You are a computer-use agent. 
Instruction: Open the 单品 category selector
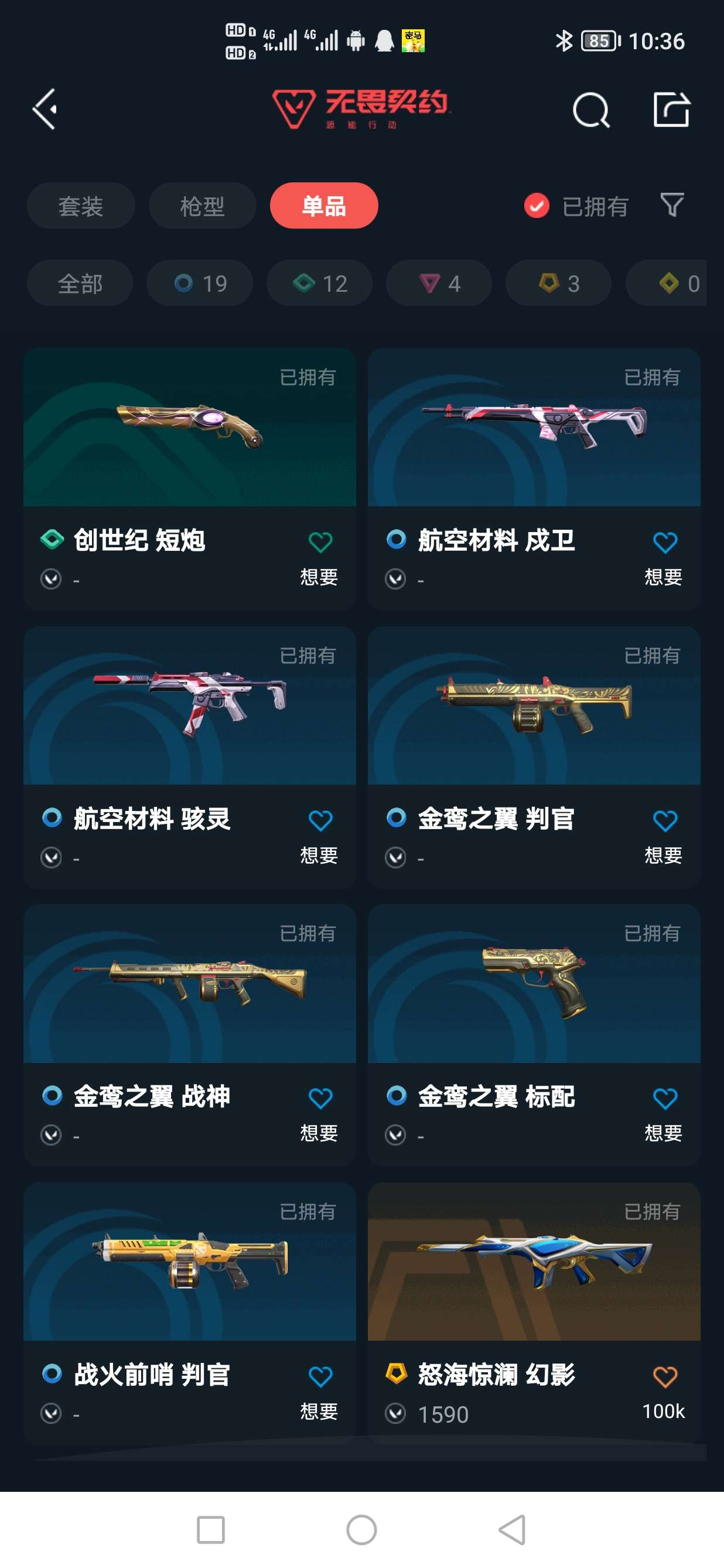[324, 206]
